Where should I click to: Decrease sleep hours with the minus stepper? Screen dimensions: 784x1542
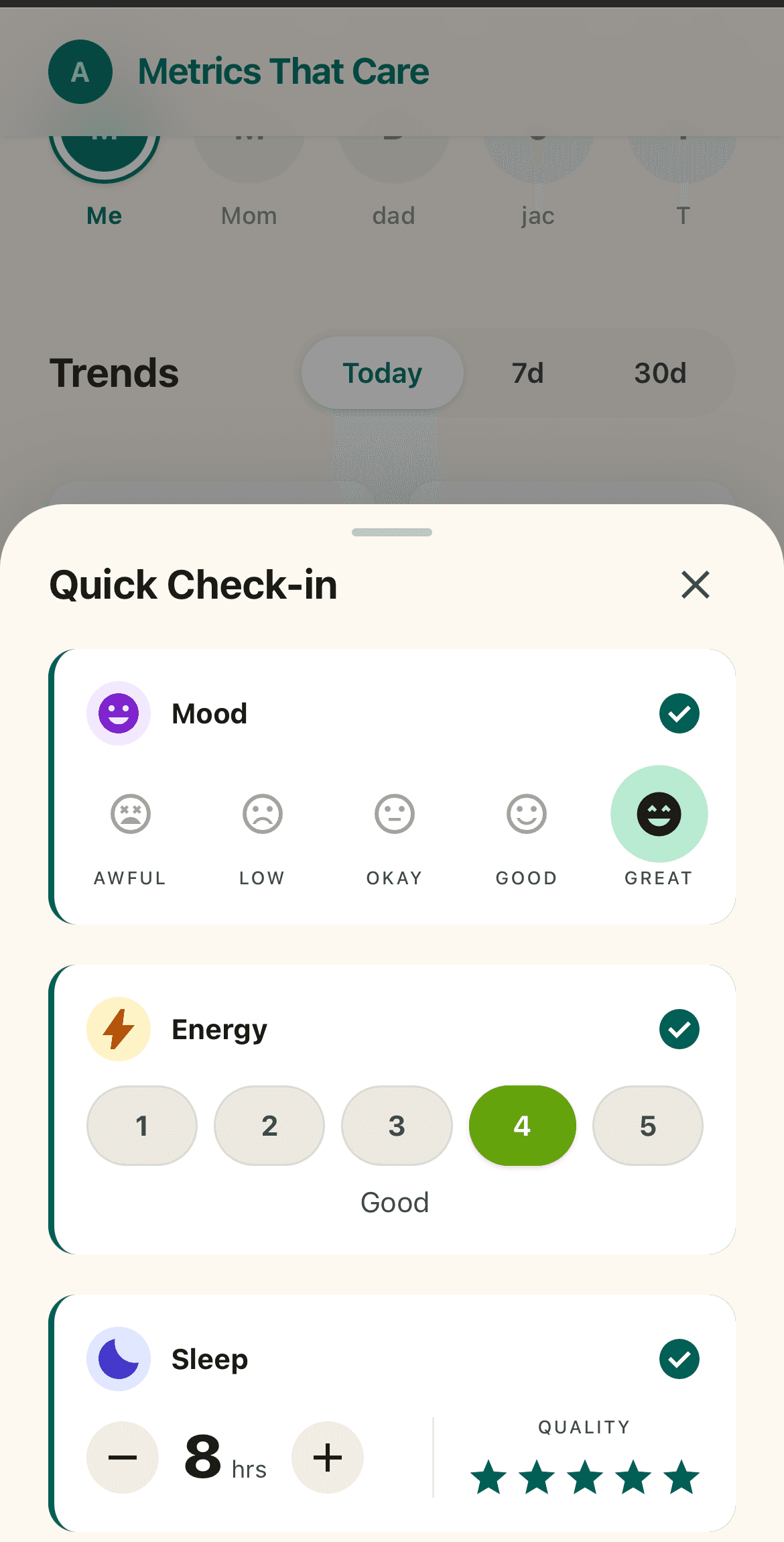[x=123, y=1458]
